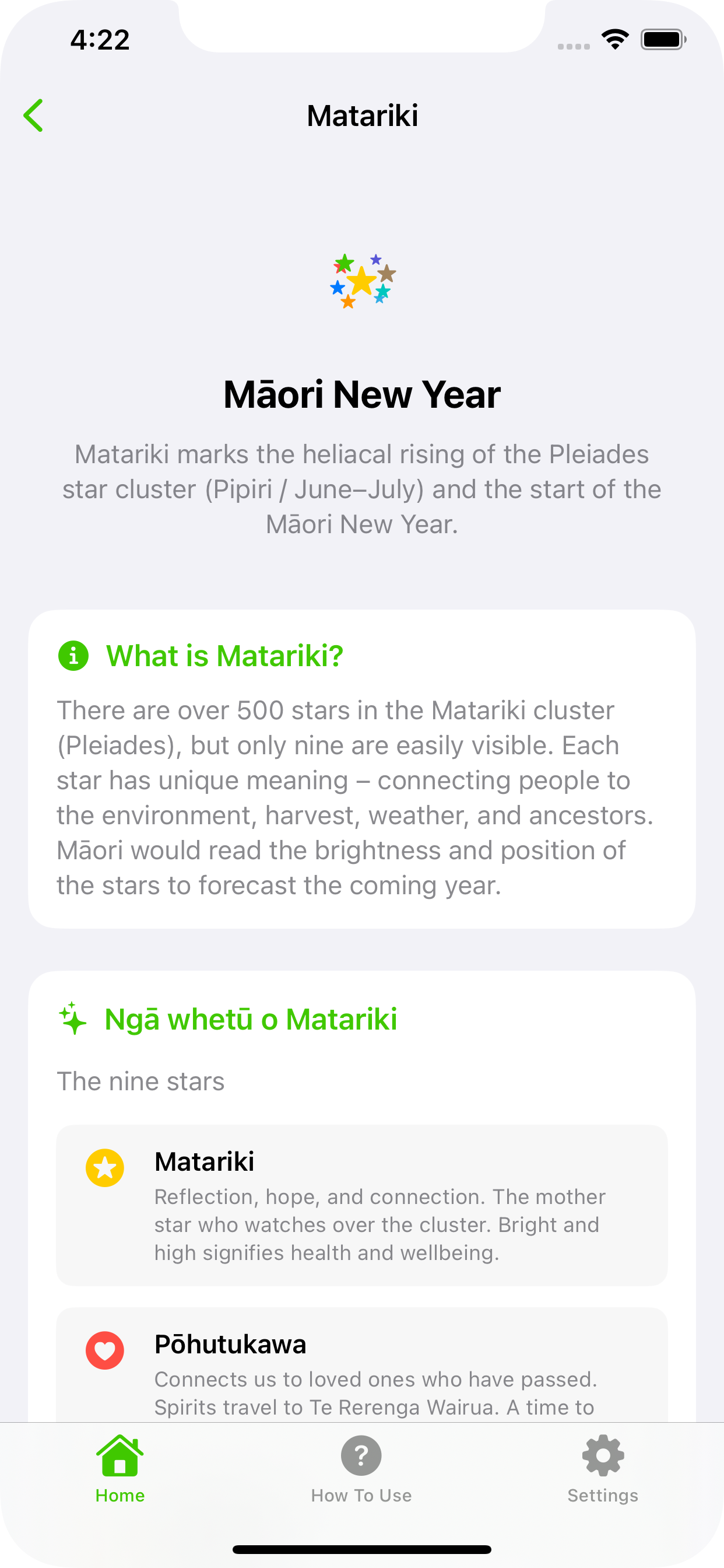
Task: Tap the sparkle icon next to Ngā whetū heading
Action: (73, 1019)
